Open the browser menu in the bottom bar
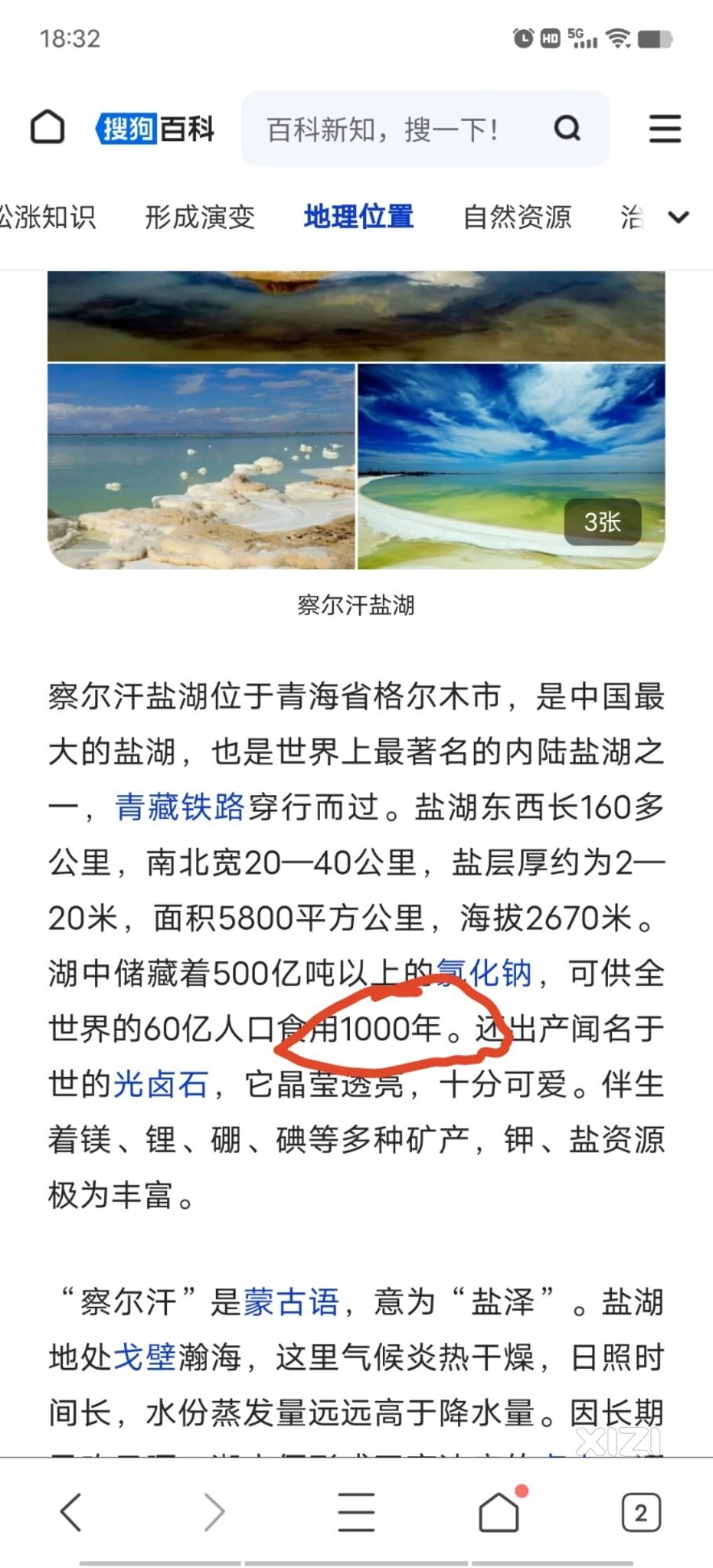This screenshot has width=713, height=1568. tap(356, 1512)
